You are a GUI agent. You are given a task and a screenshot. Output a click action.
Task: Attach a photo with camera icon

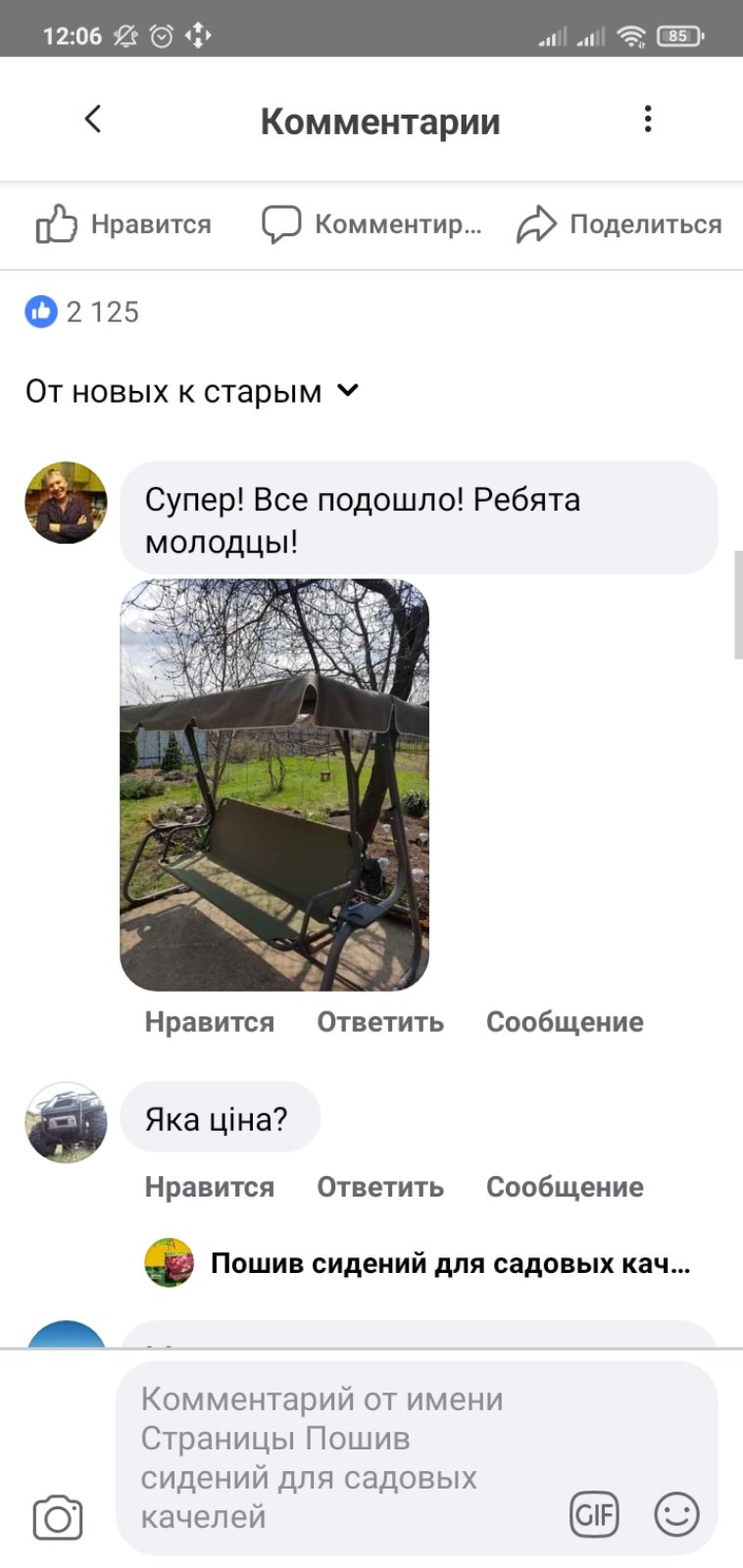(58, 1518)
